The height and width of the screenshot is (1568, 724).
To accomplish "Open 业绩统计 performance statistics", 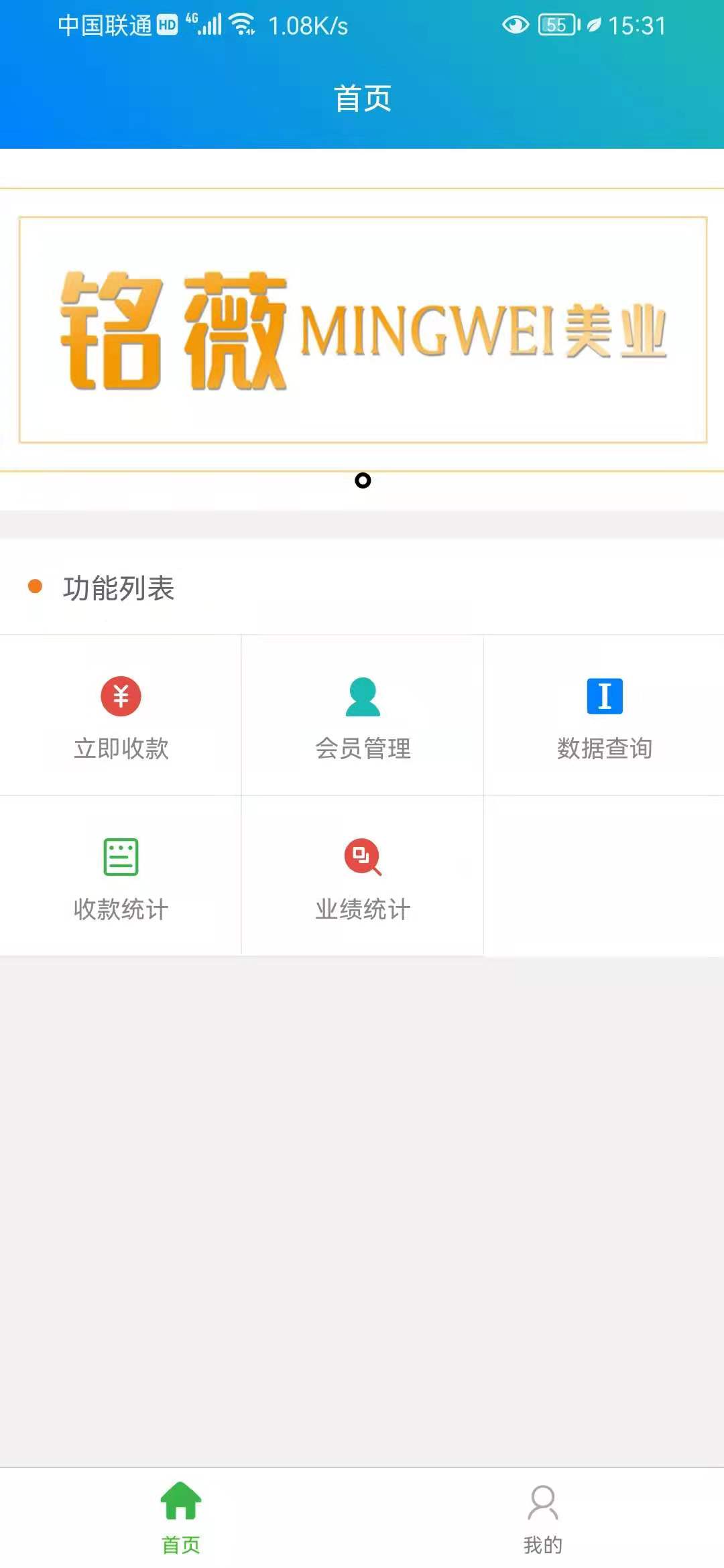I will [x=362, y=878].
